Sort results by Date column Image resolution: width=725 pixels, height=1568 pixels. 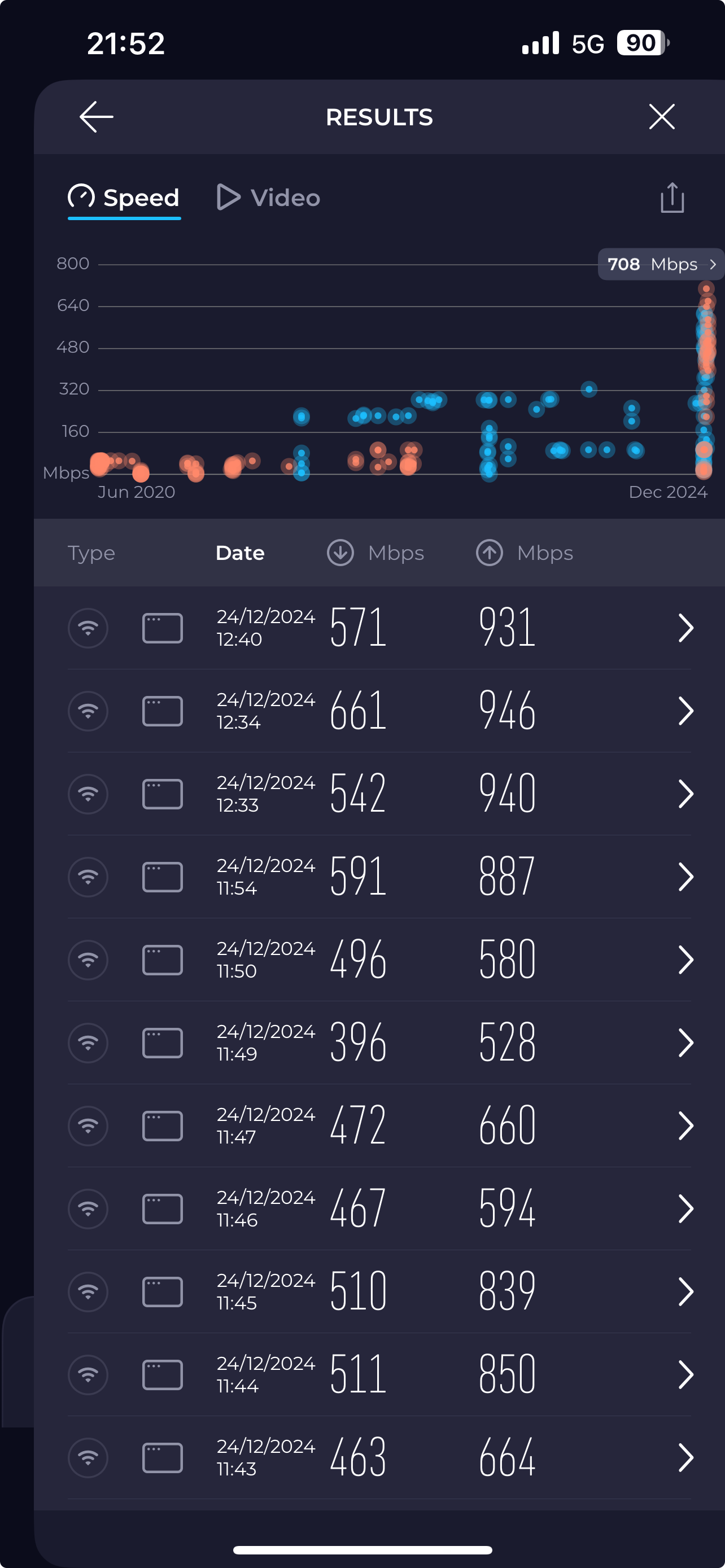[x=240, y=553]
